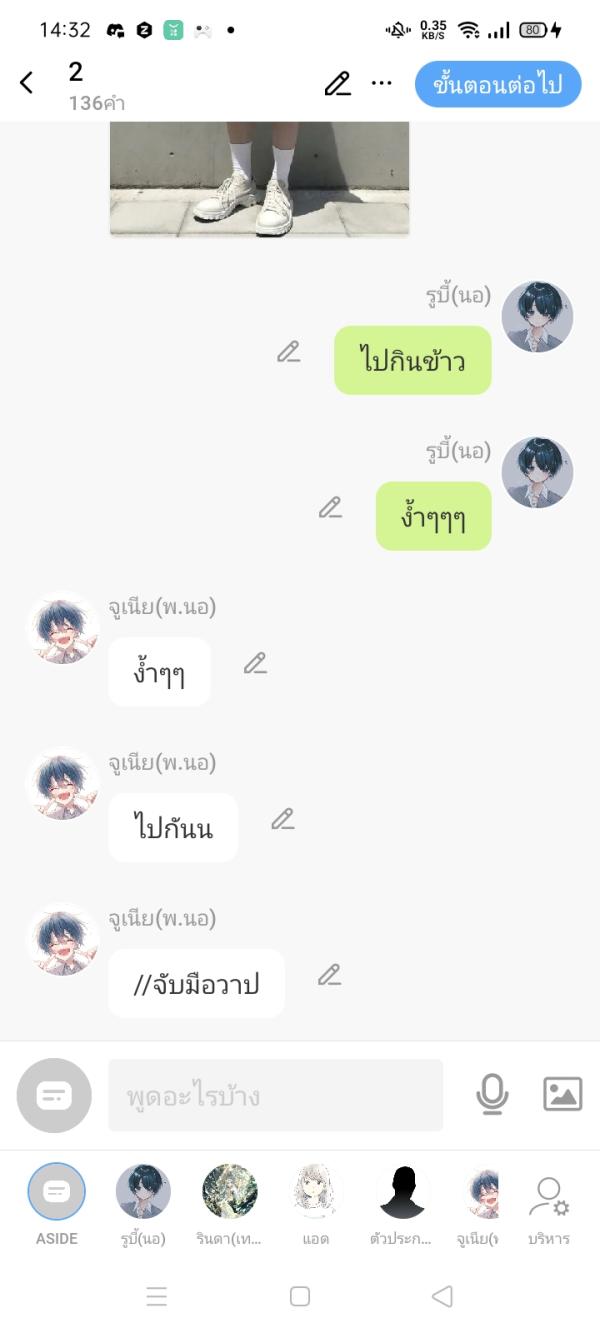Edit the message ไปกินข้าว
The height and width of the screenshot is (1333, 600).
coord(289,352)
